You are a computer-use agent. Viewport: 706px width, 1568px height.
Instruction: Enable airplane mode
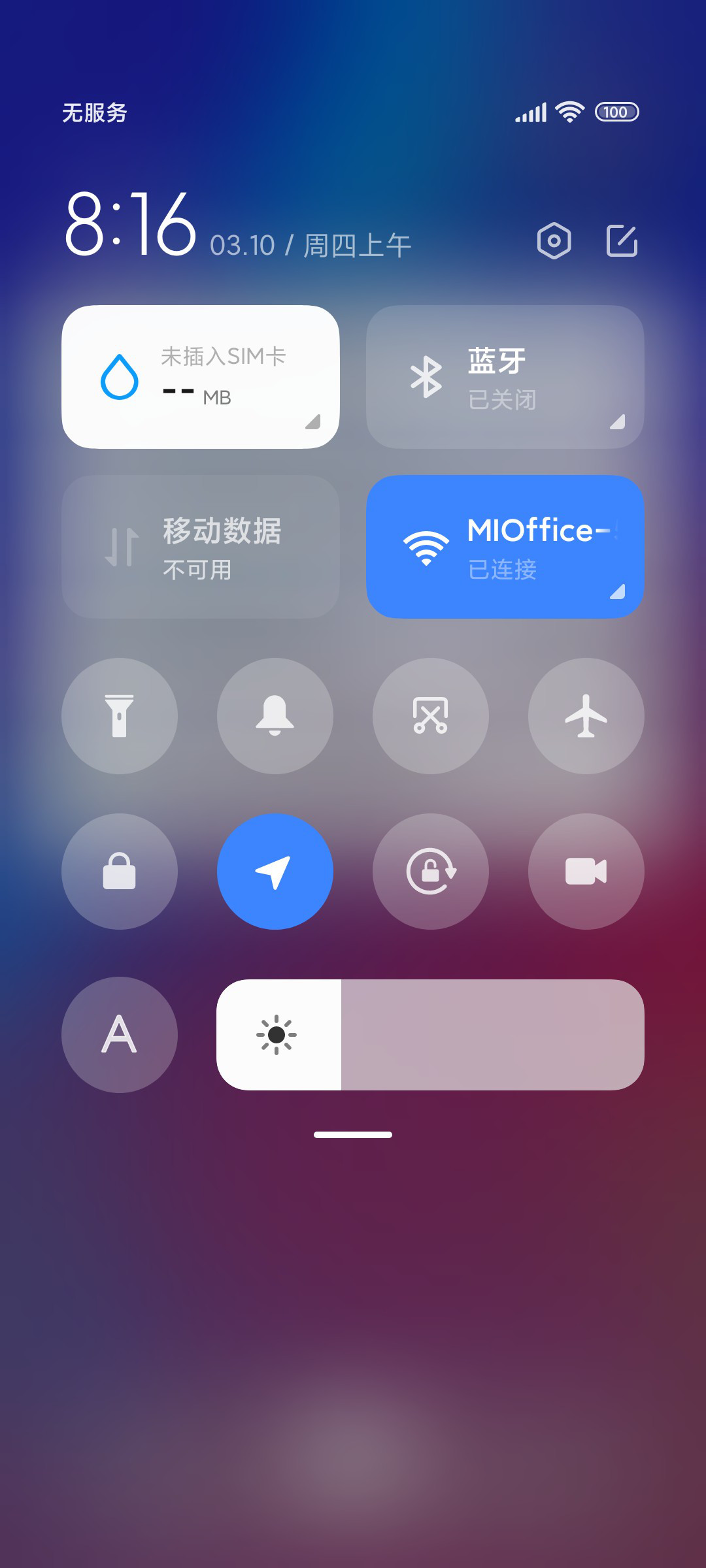tap(586, 716)
